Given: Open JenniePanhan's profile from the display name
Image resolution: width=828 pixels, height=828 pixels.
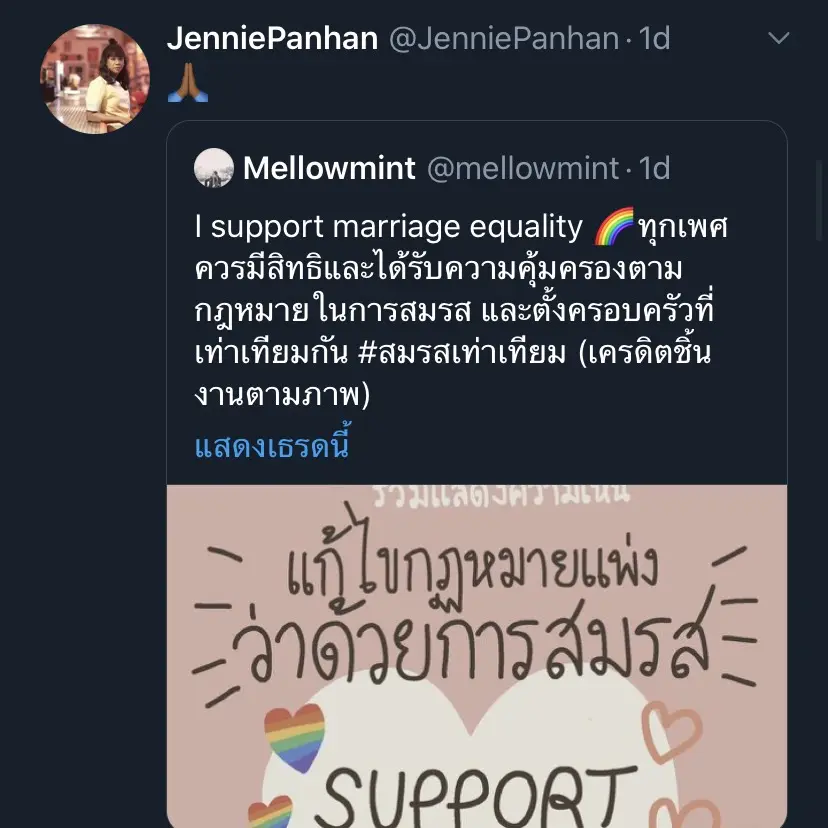Looking at the screenshot, I should click(272, 39).
